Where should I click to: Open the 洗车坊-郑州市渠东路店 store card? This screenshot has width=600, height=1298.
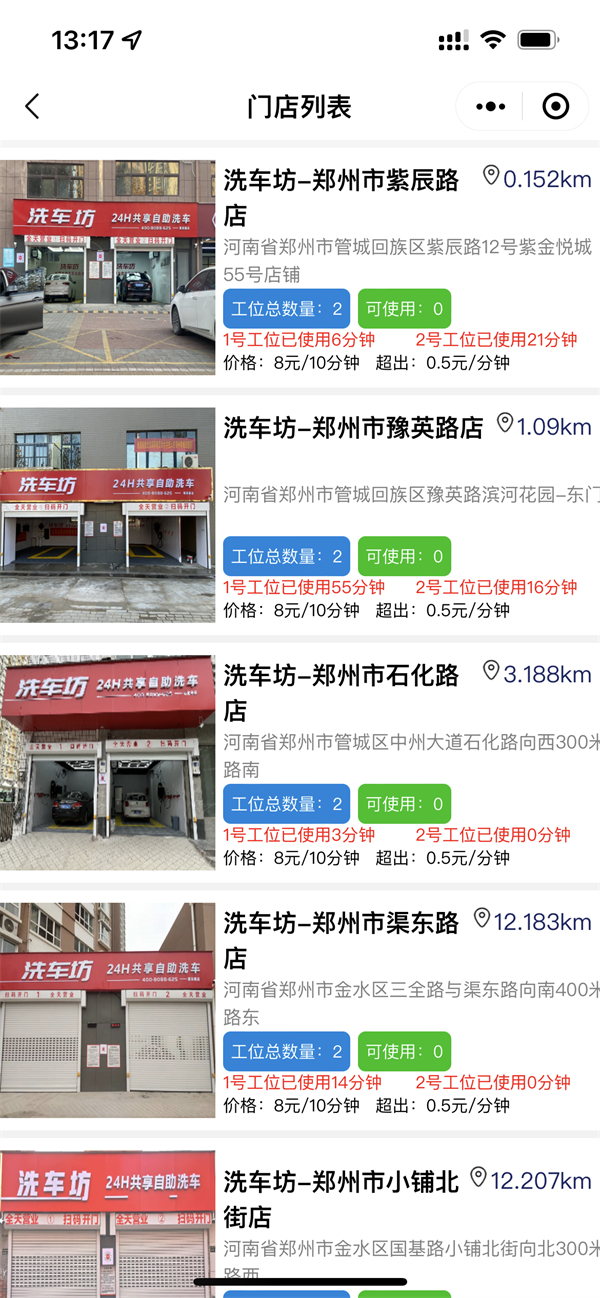[x=341, y=939]
